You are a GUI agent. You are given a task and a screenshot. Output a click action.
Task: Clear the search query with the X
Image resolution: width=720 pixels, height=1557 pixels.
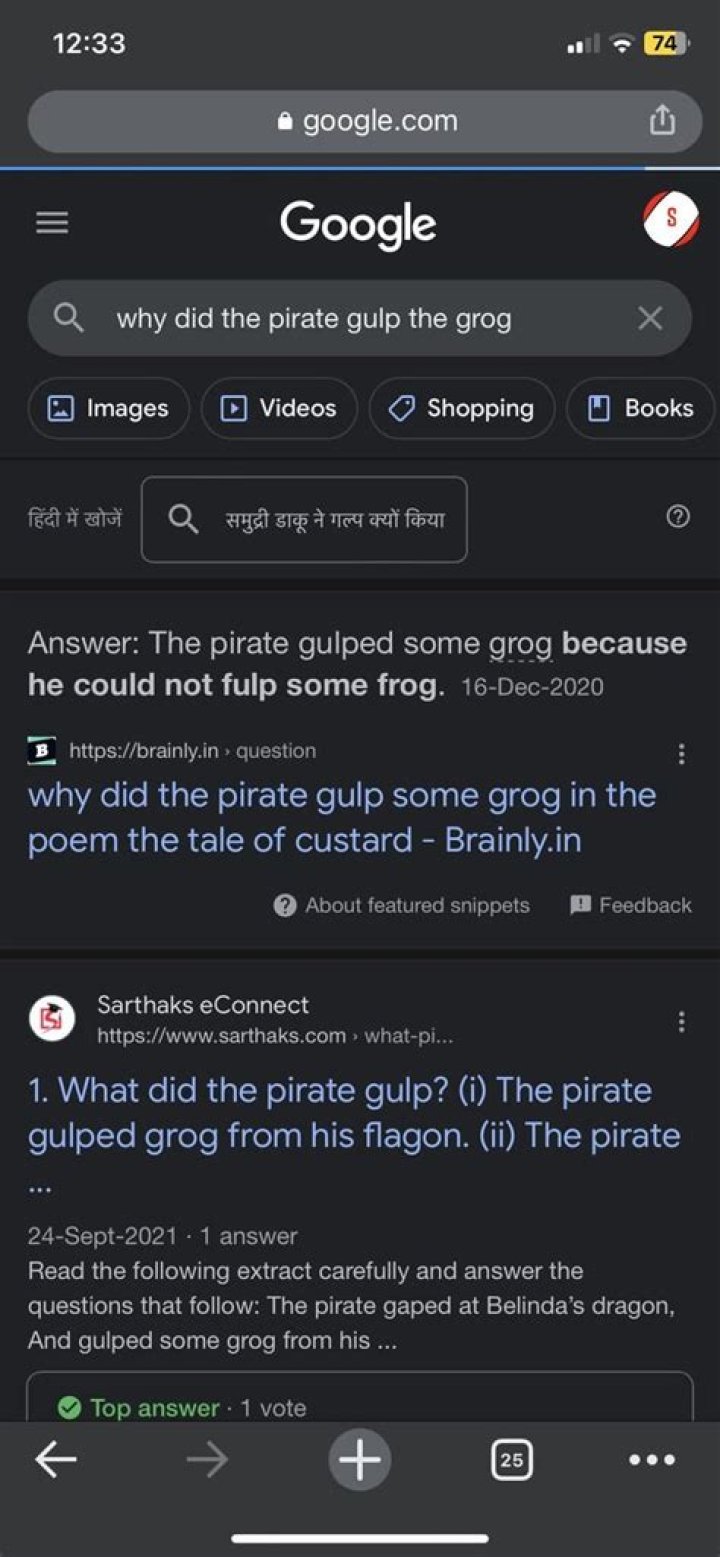click(651, 318)
